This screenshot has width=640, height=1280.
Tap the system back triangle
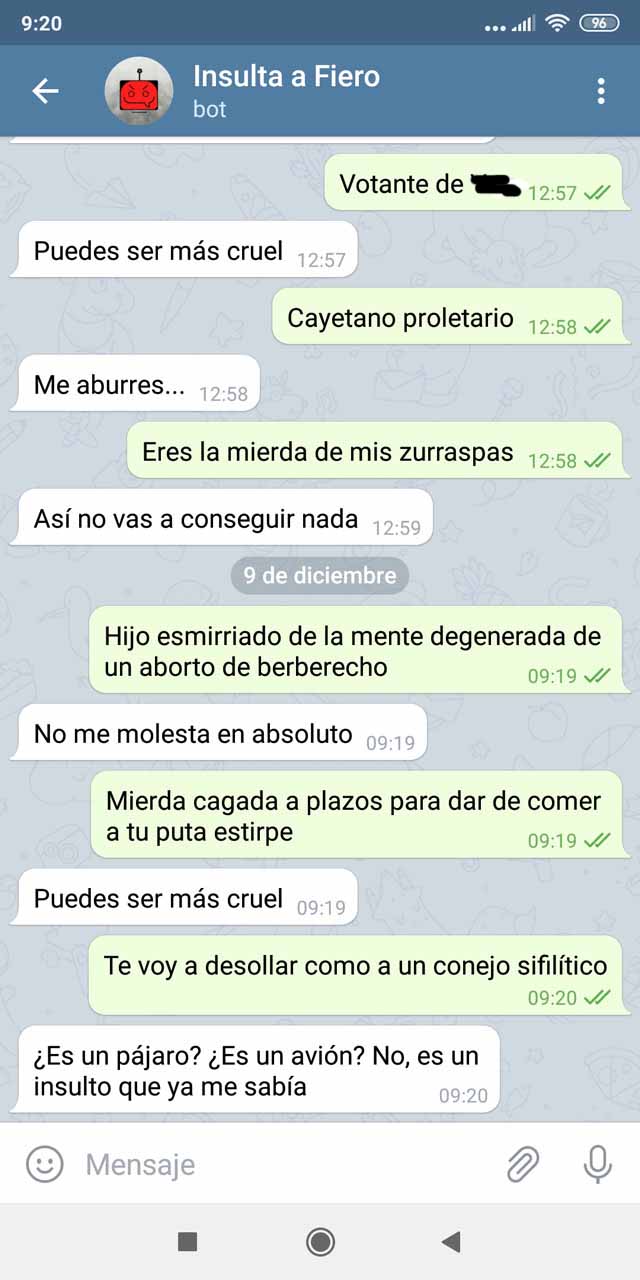click(451, 1242)
